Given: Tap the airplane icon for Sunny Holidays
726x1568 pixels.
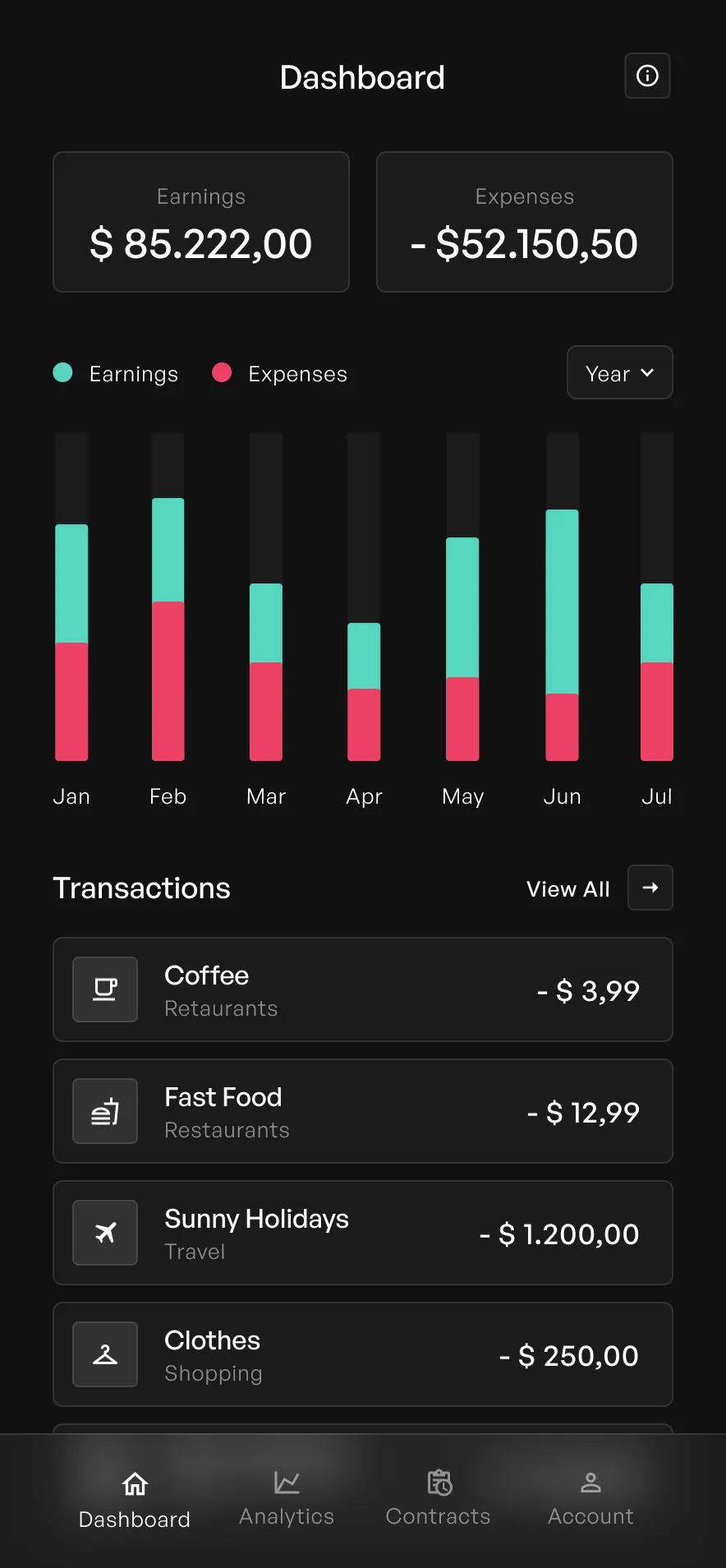Looking at the screenshot, I should pos(104,1232).
